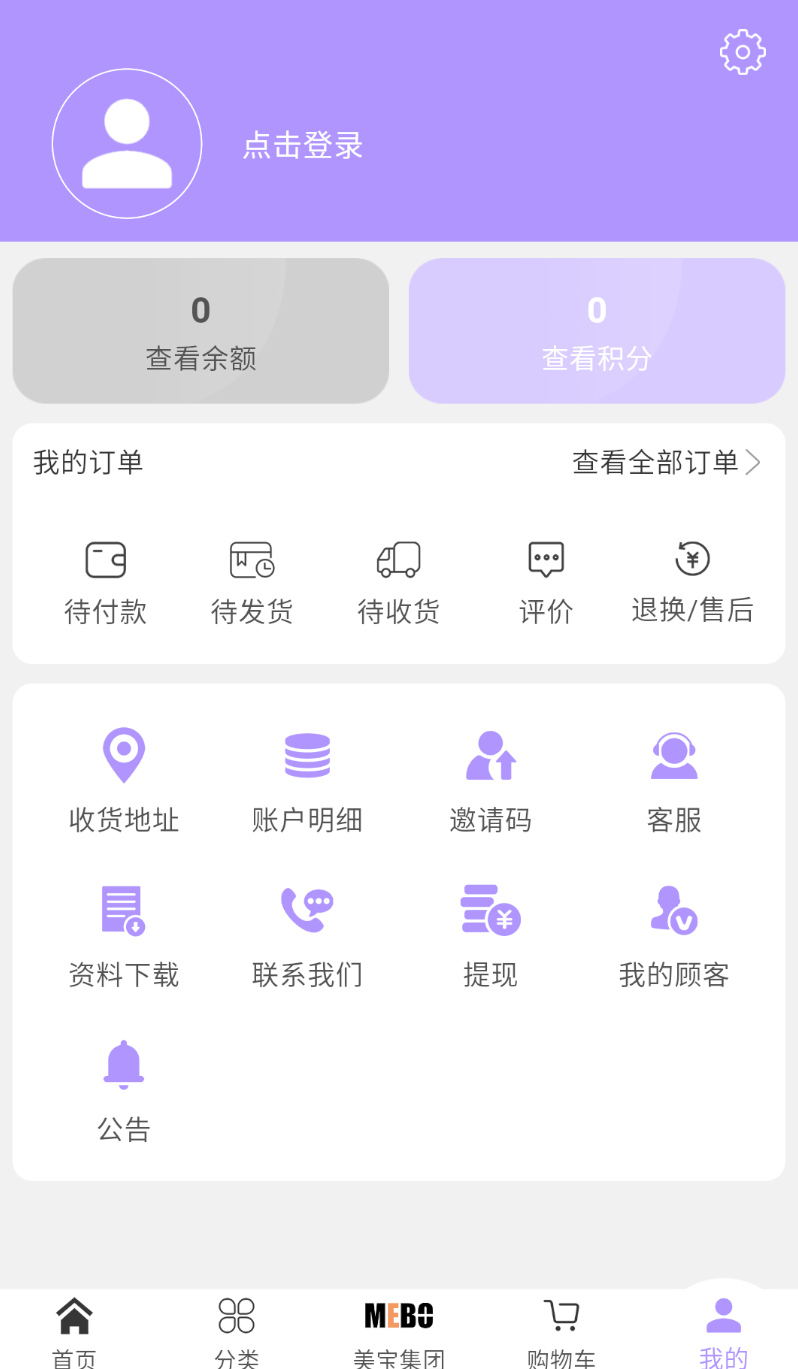Open 收货地址 shipping addresses
The height and width of the screenshot is (1369, 798).
click(x=124, y=781)
